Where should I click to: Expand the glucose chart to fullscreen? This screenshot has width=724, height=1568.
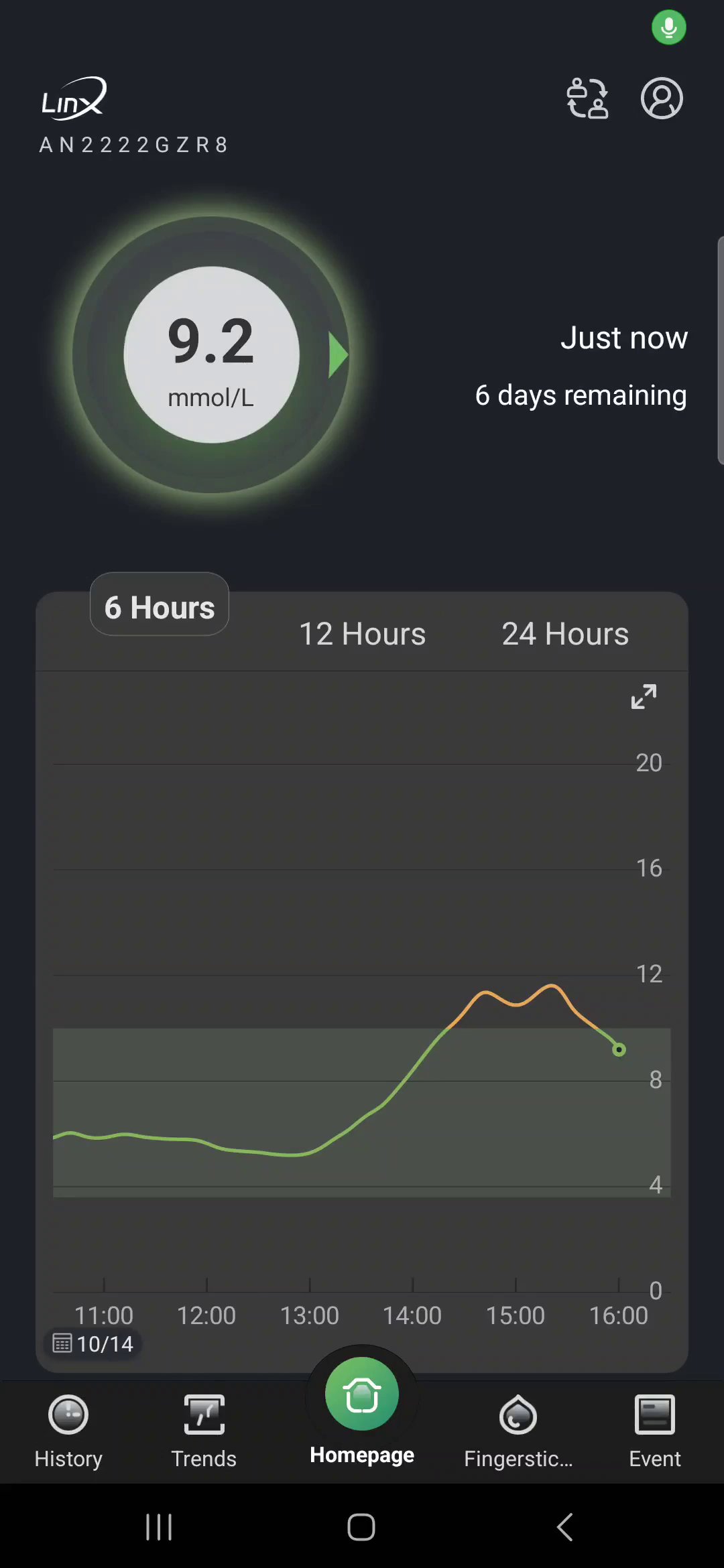[x=644, y=697]
